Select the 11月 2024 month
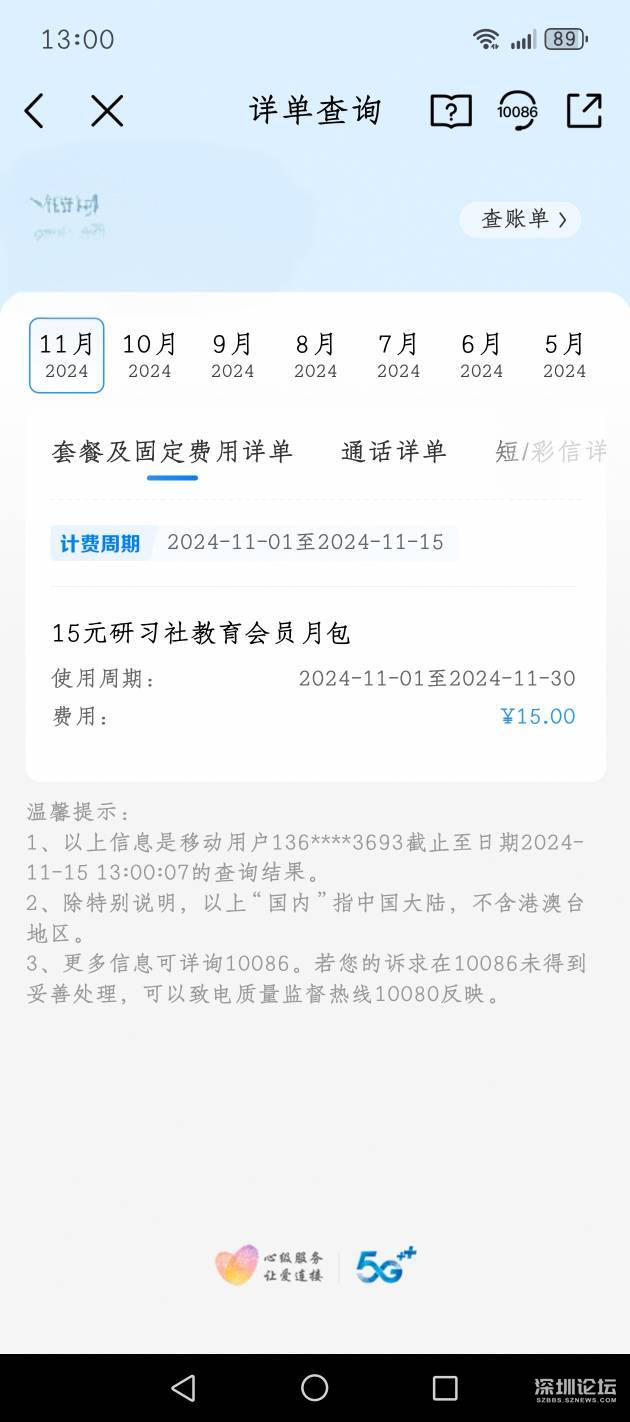This screenshot has width=630, height=1422. pyautogui.click(x=66, y=355)
